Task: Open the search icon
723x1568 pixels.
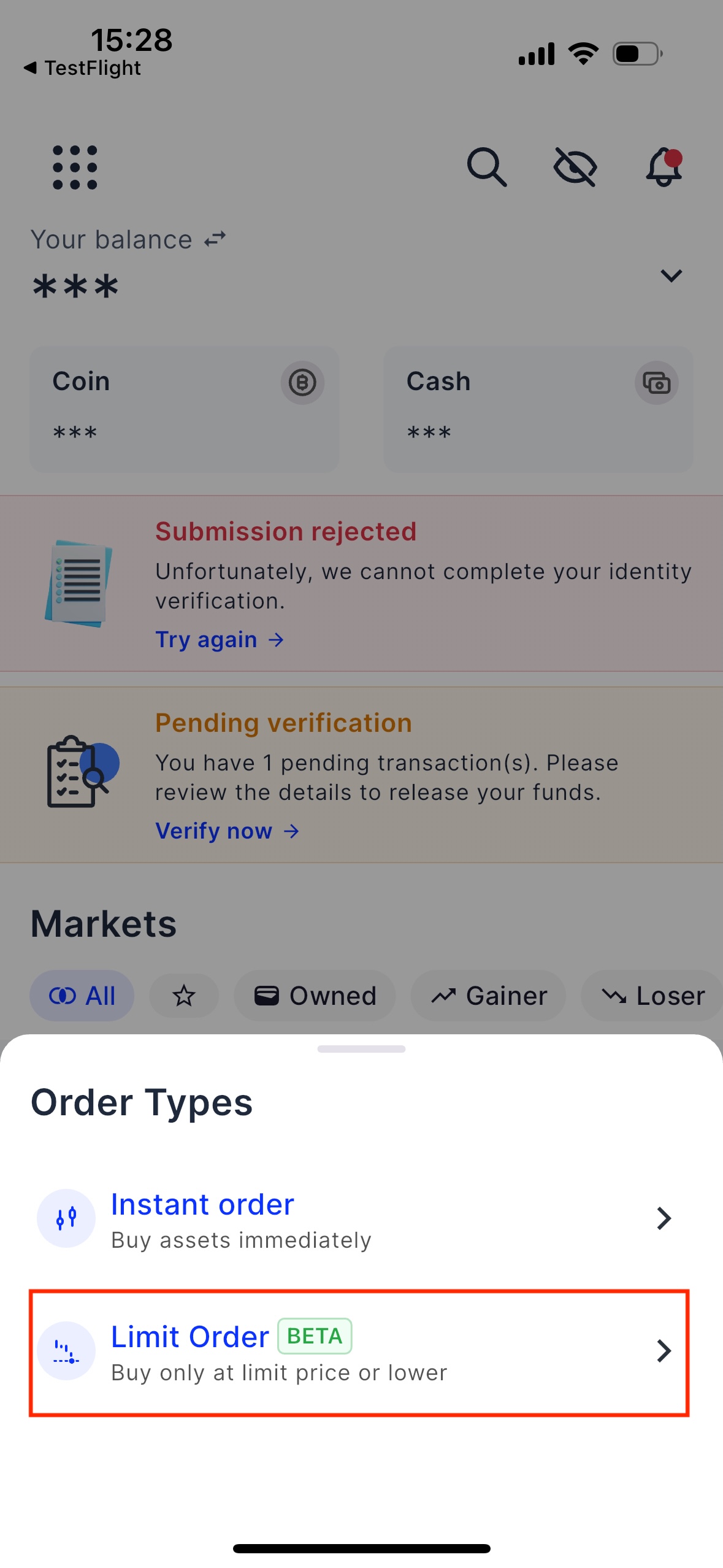Action: point(486,167)
